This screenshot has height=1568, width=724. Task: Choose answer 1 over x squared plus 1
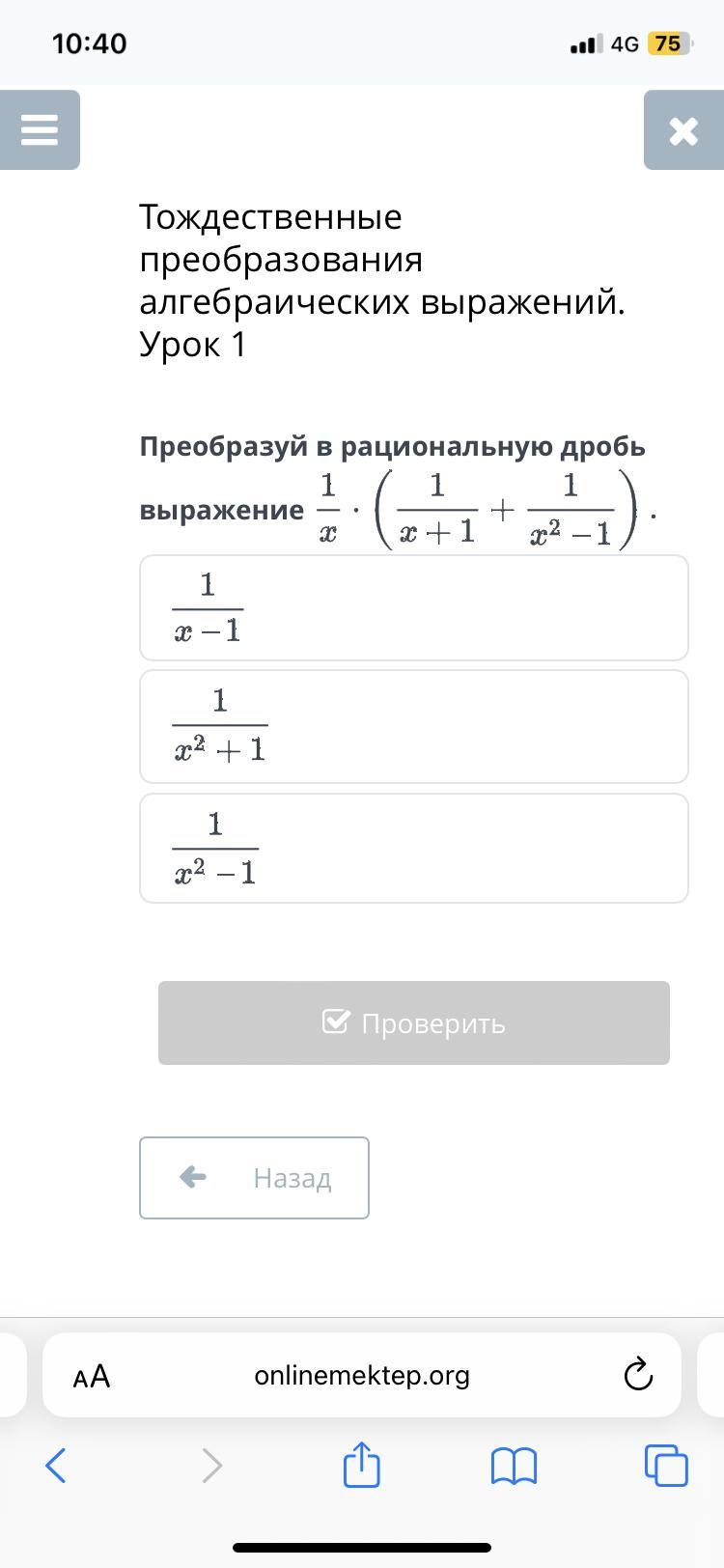click(414, 726)
